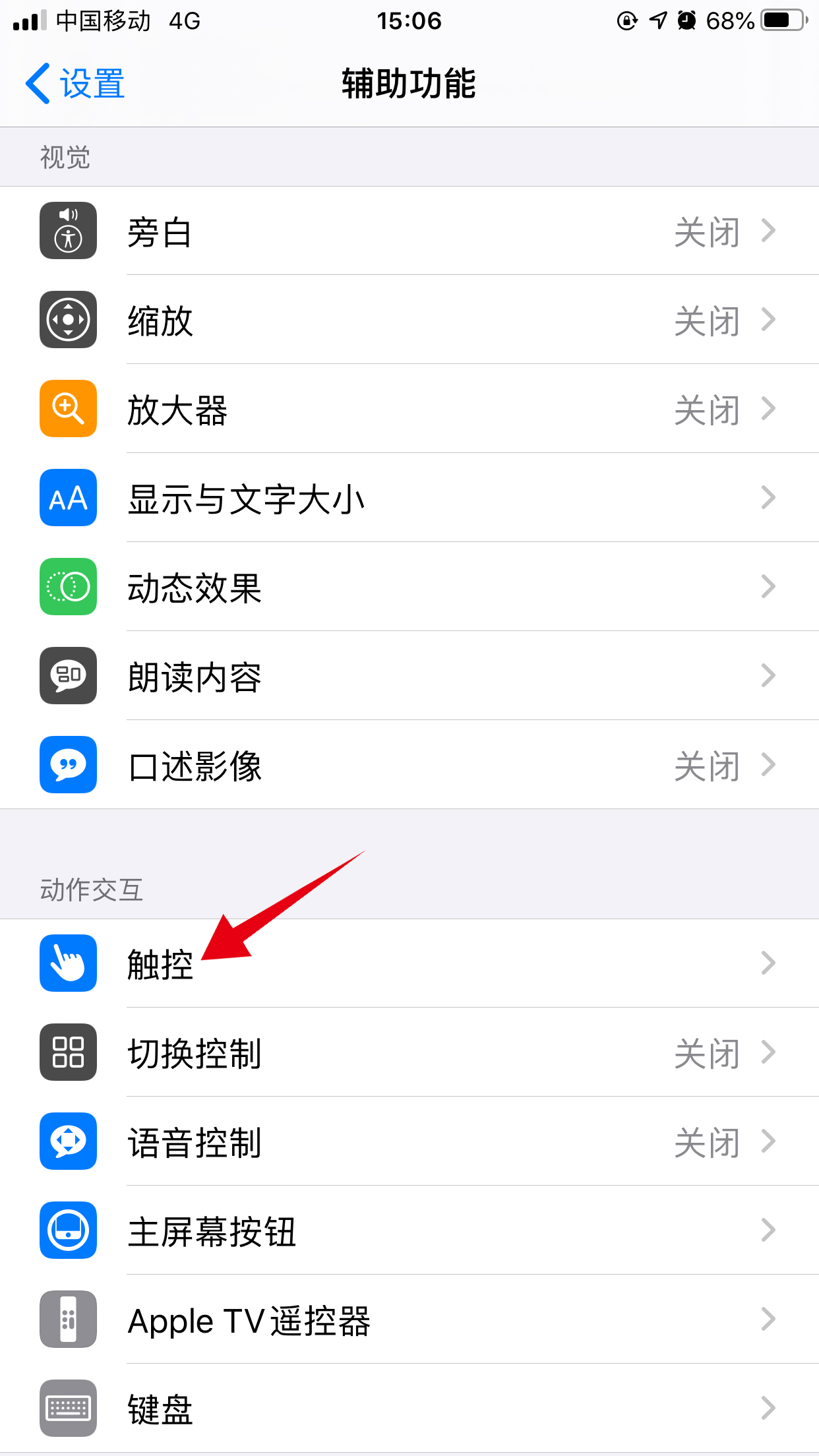The width and height of the screenshot is (819, 1456).
Task: Open 缩放 settings
Action: click(x=409, y=320)
